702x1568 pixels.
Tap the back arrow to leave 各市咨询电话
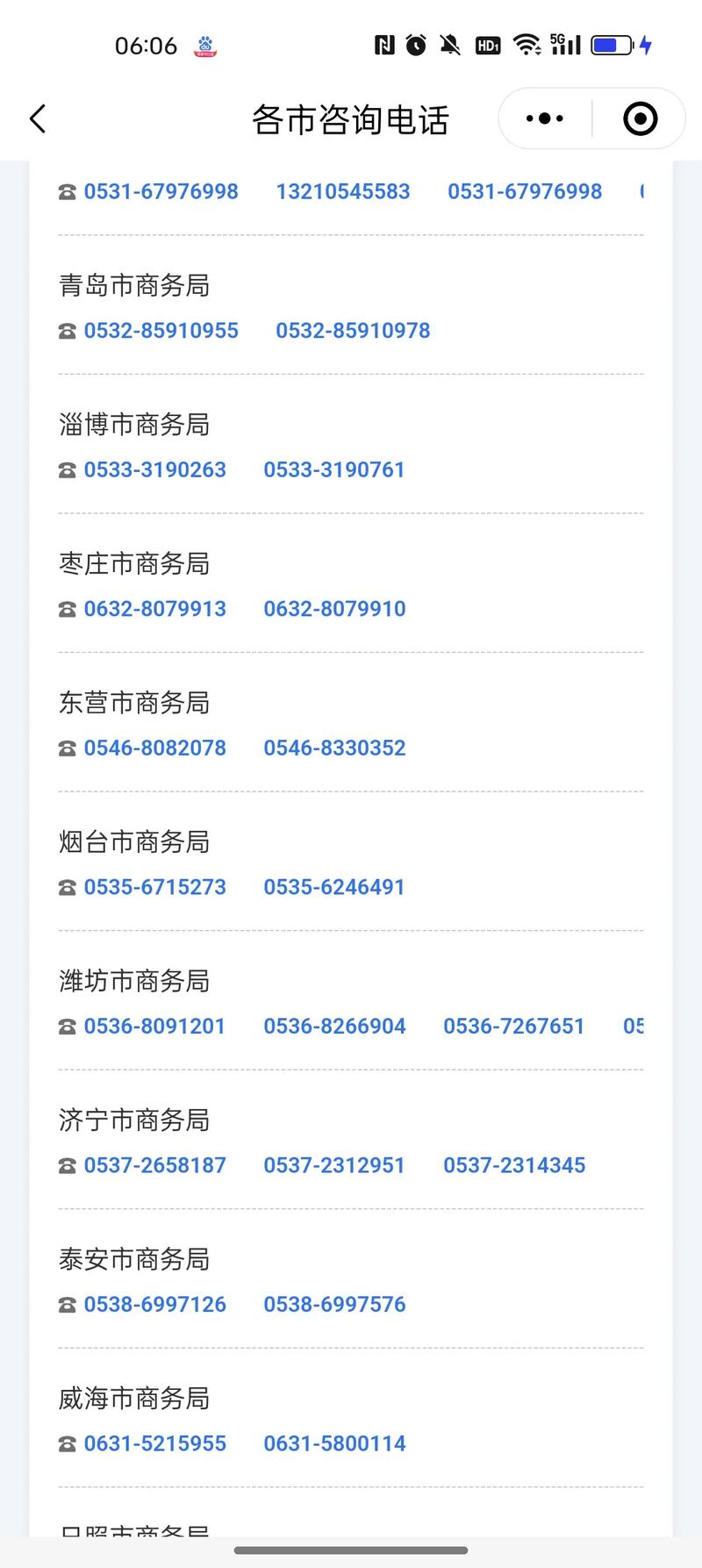(37, 118)
